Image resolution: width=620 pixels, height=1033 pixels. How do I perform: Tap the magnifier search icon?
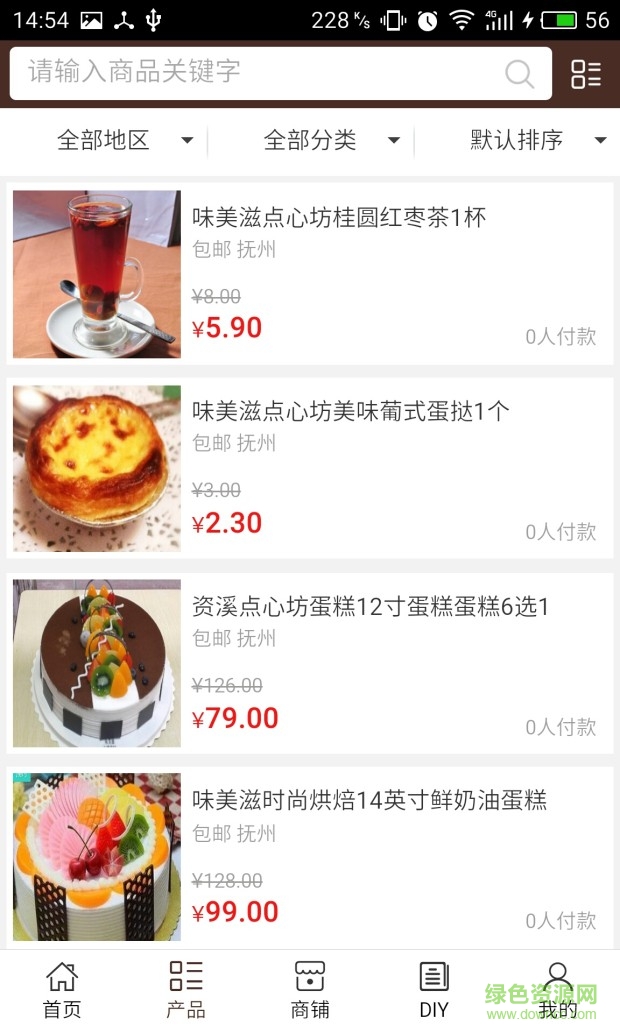(x=519, y=73)
